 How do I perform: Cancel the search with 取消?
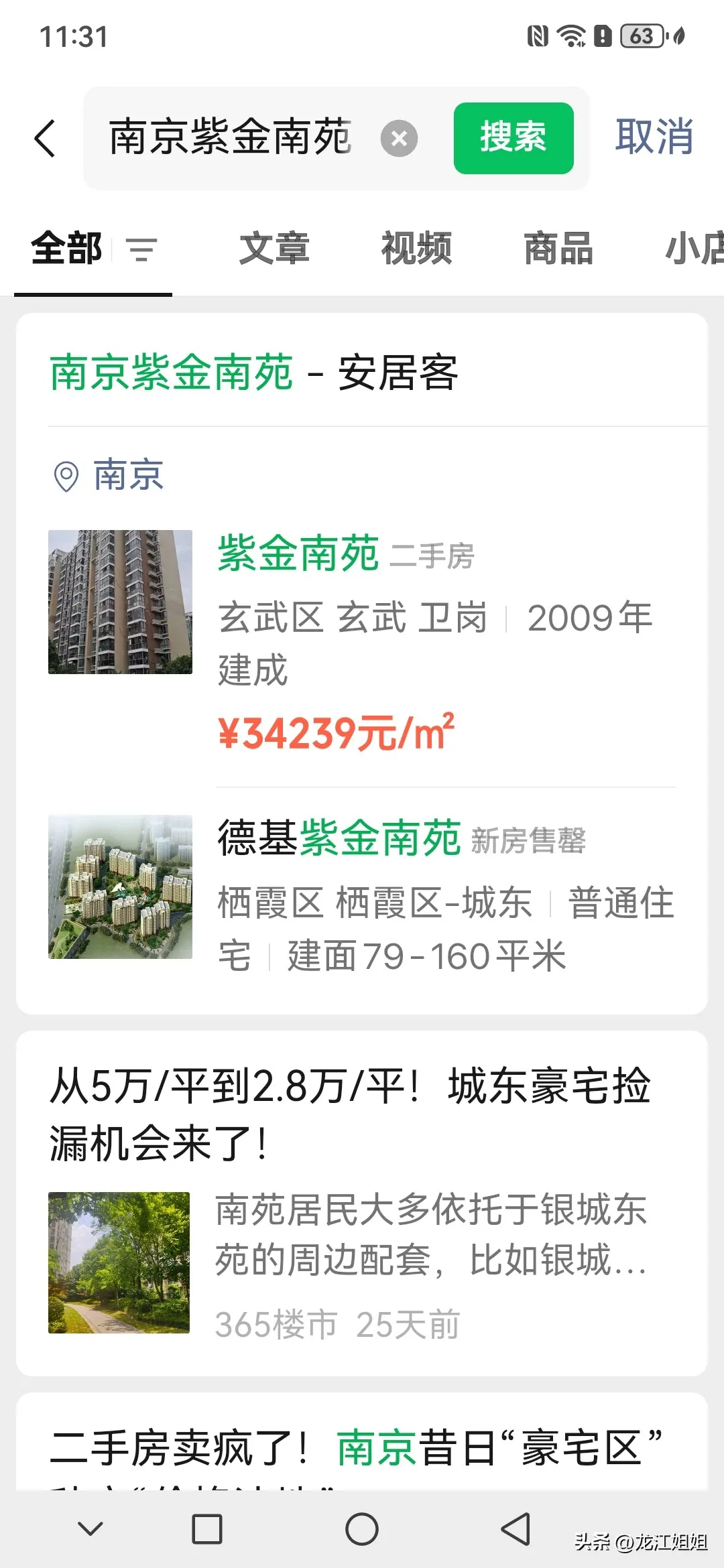654,137
